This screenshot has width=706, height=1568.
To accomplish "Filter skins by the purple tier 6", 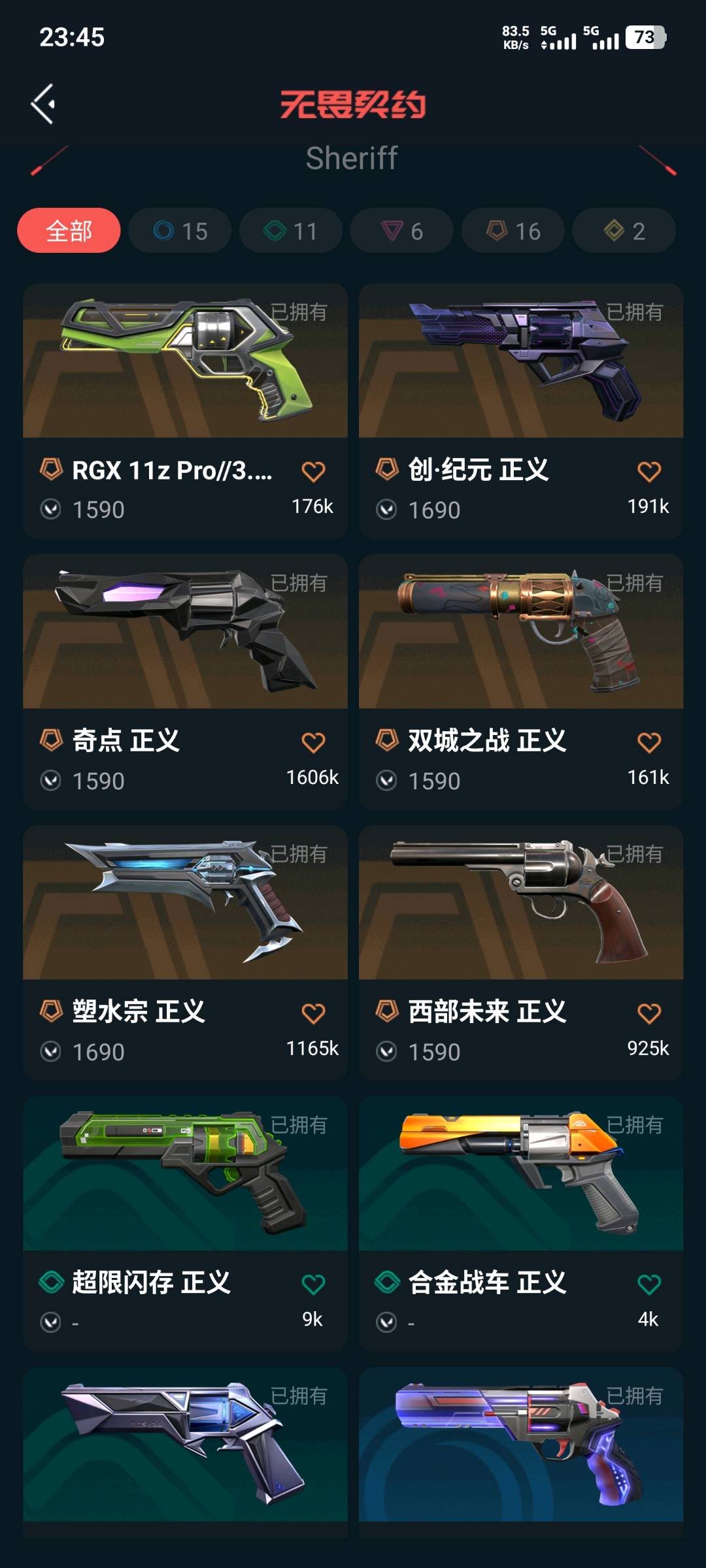I will tap(402, 231).
